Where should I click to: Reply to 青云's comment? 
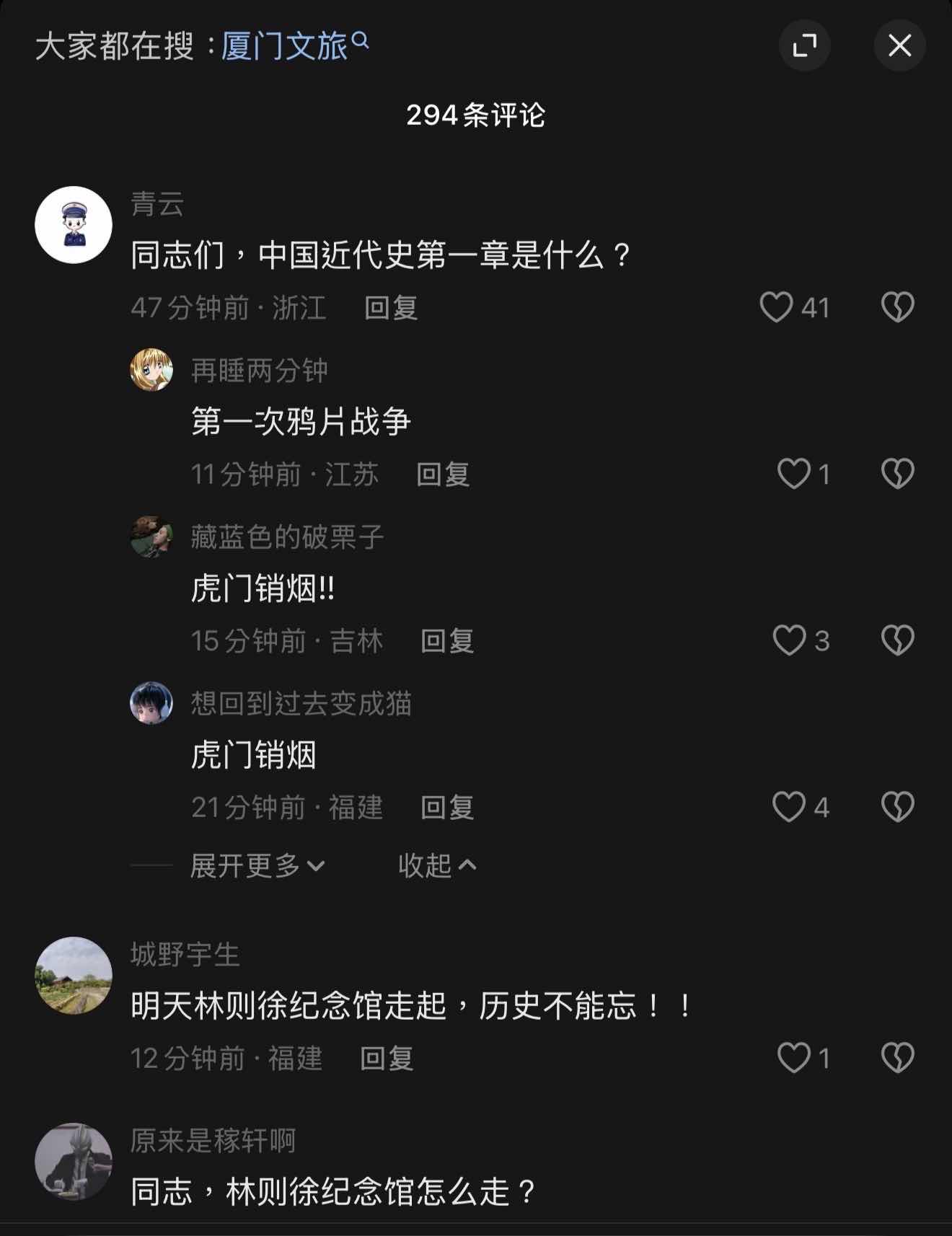click(x=391, y=308)
